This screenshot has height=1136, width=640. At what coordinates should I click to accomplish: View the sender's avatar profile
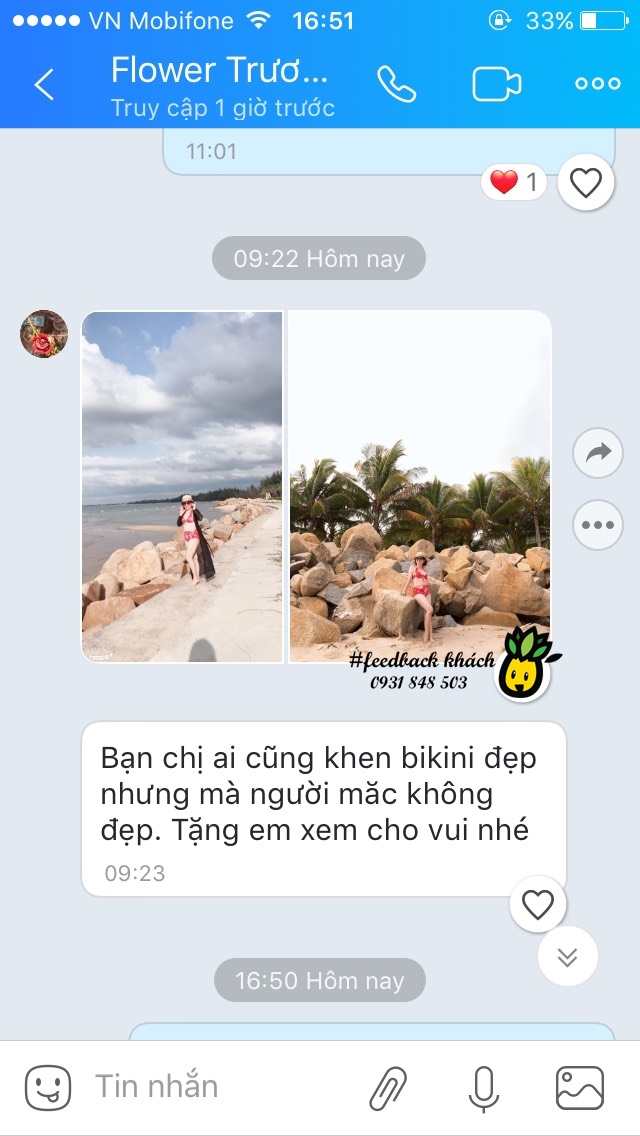click(44, 334)
